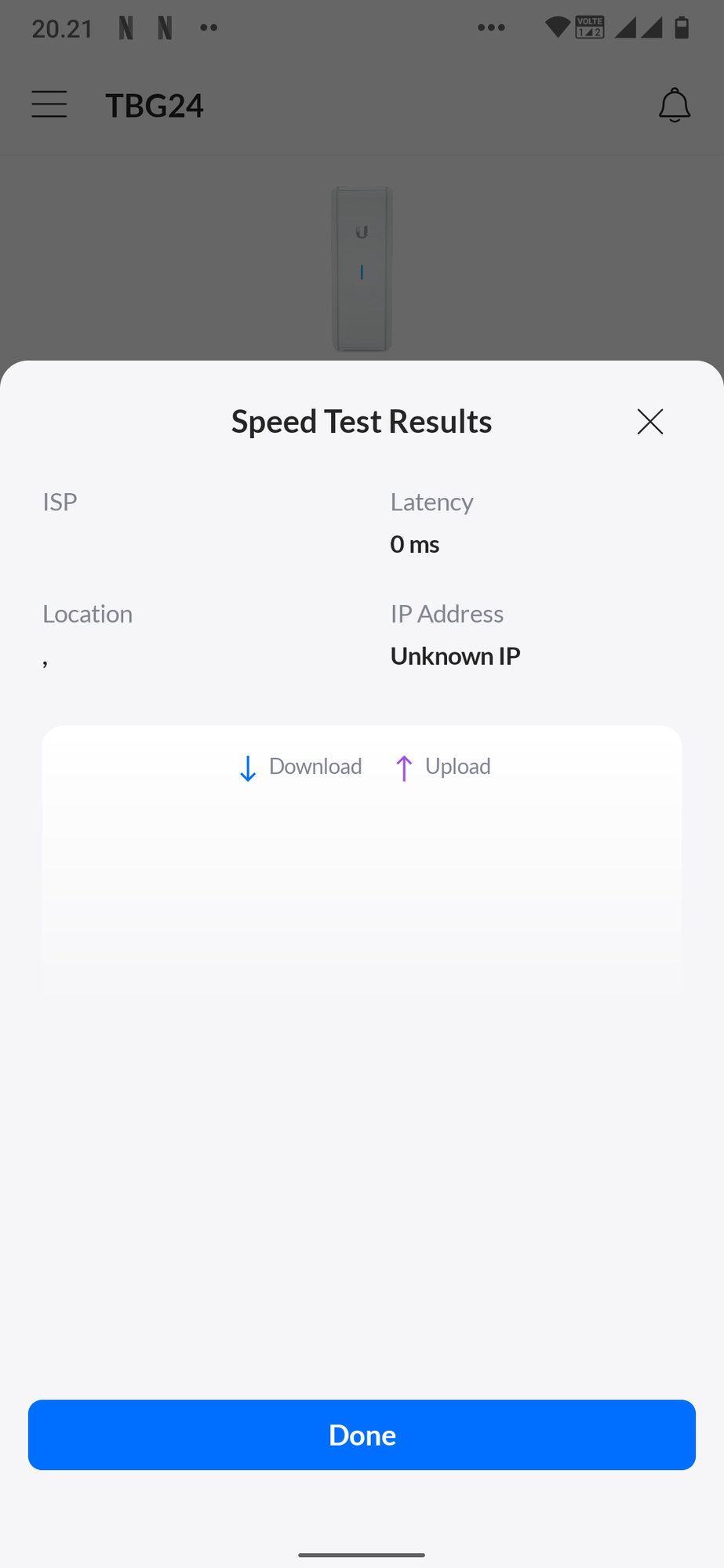Close the Speed Test Results sheet
This screenshot has width=724, height=1568.
click(650, 422)
